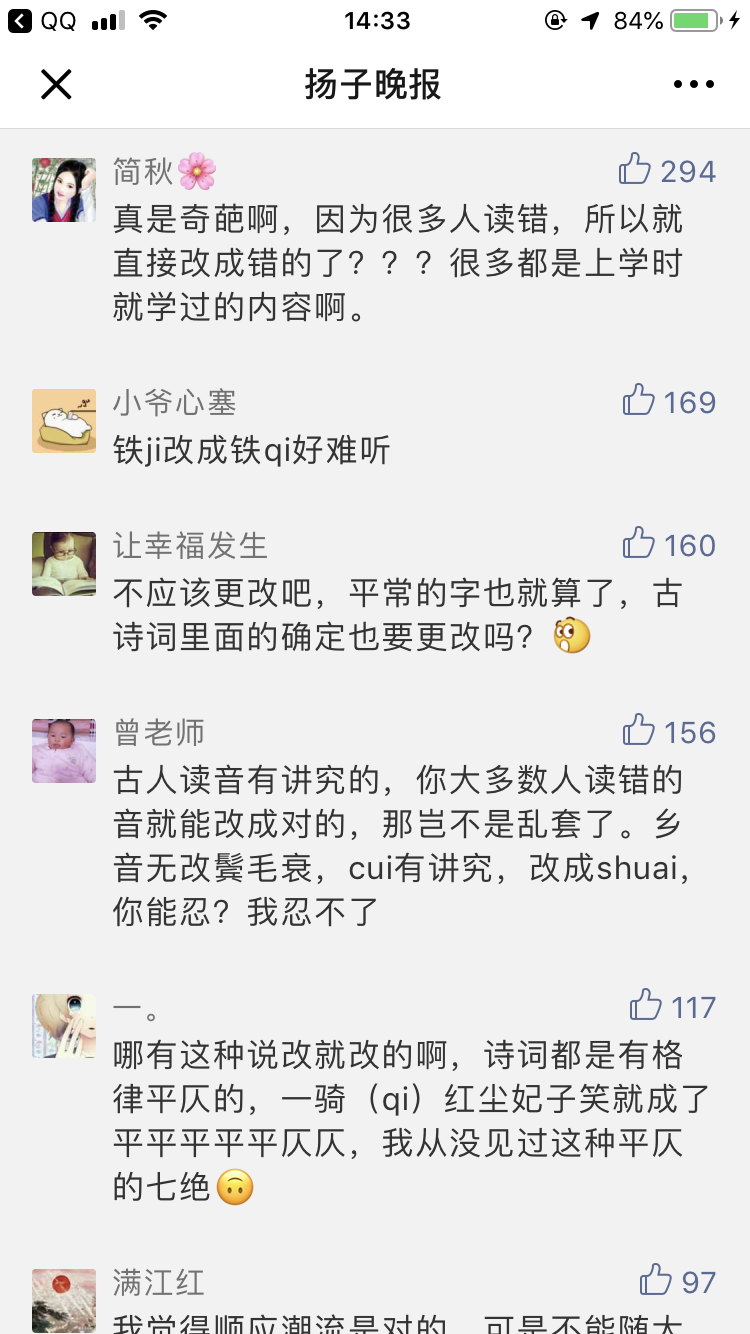Close the 扬子晚报 article page

pos(56,85)
